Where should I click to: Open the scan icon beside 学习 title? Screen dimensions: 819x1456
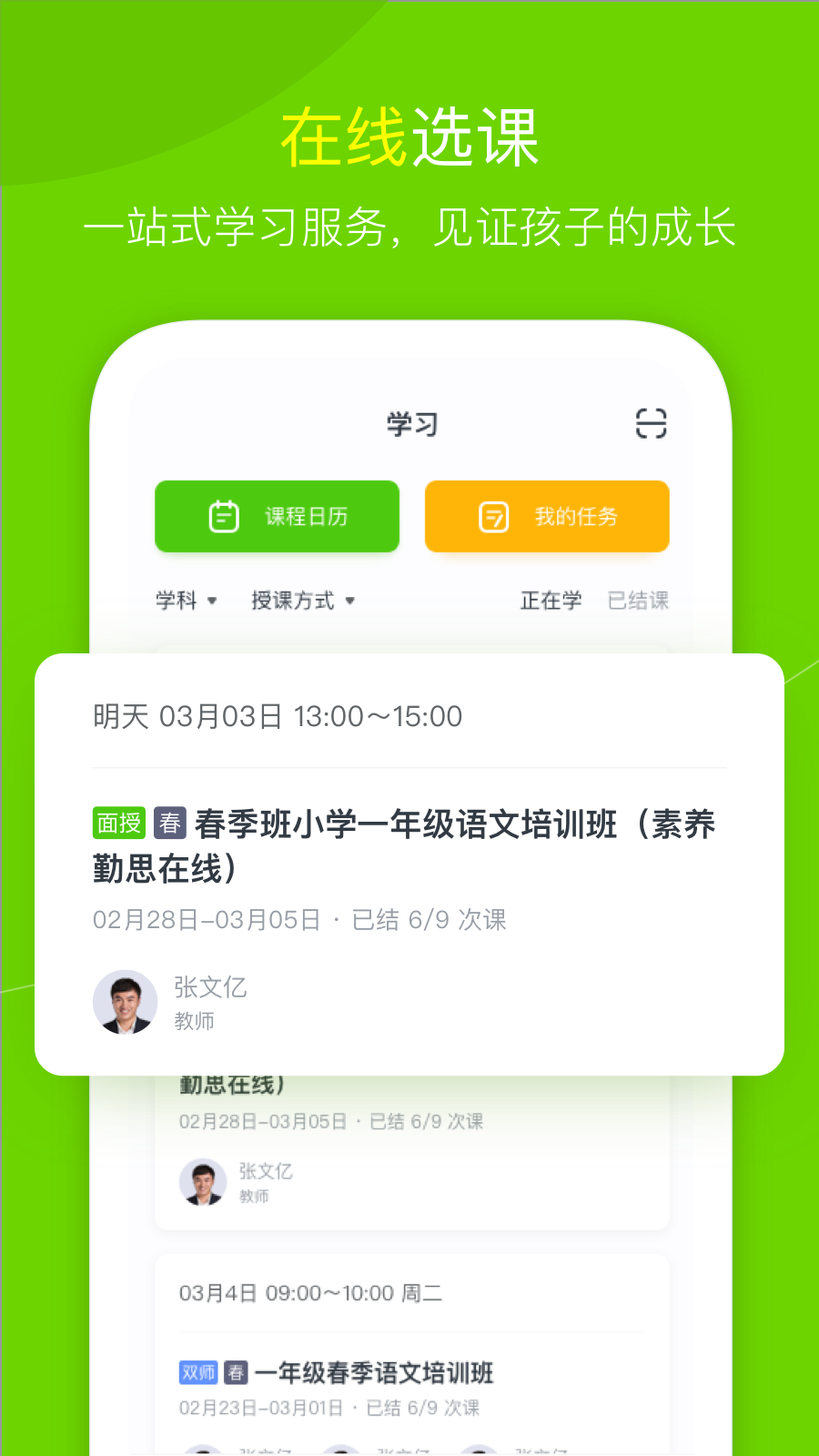pos(650,423)
